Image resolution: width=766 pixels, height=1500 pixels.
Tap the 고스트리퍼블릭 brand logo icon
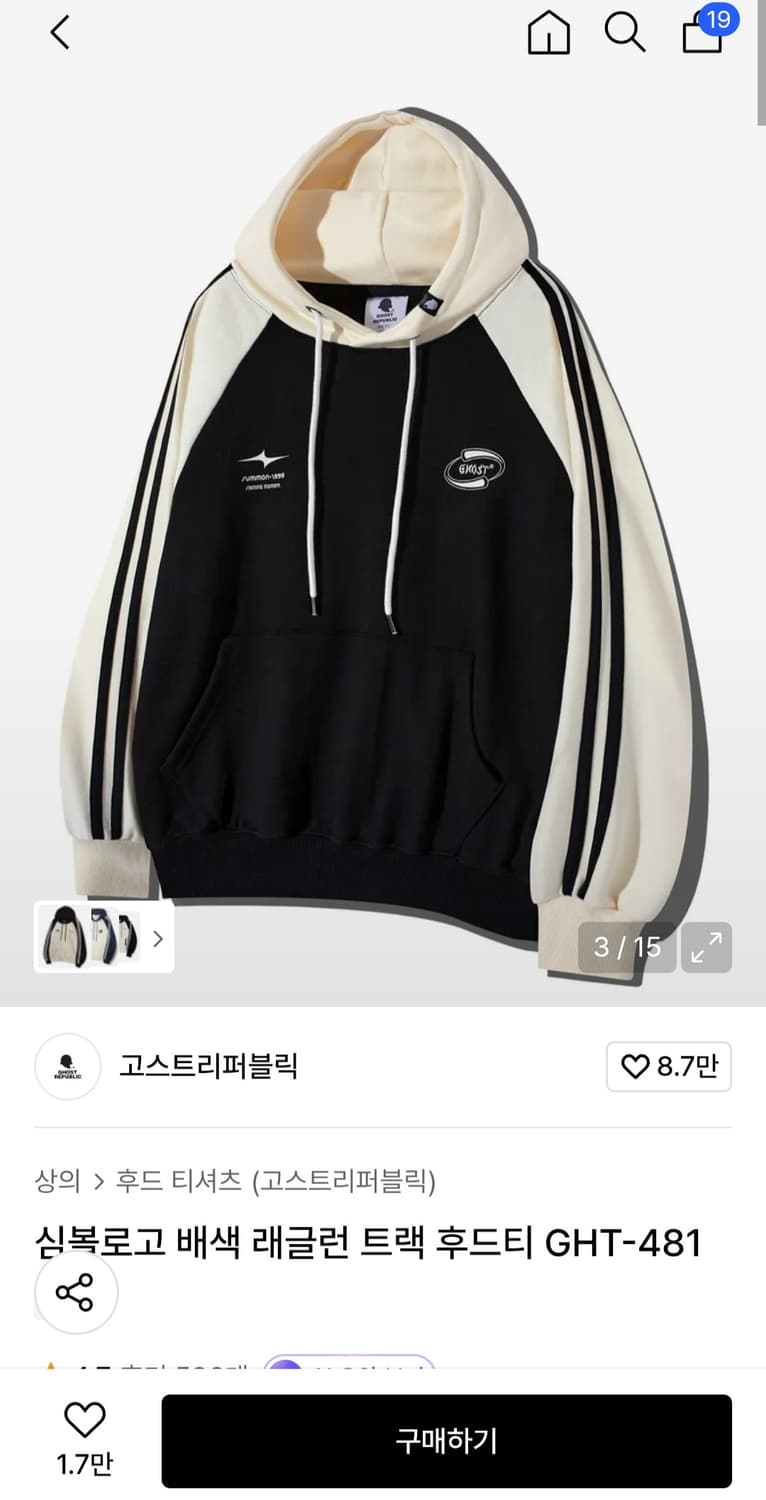[x=67, y=1066]
